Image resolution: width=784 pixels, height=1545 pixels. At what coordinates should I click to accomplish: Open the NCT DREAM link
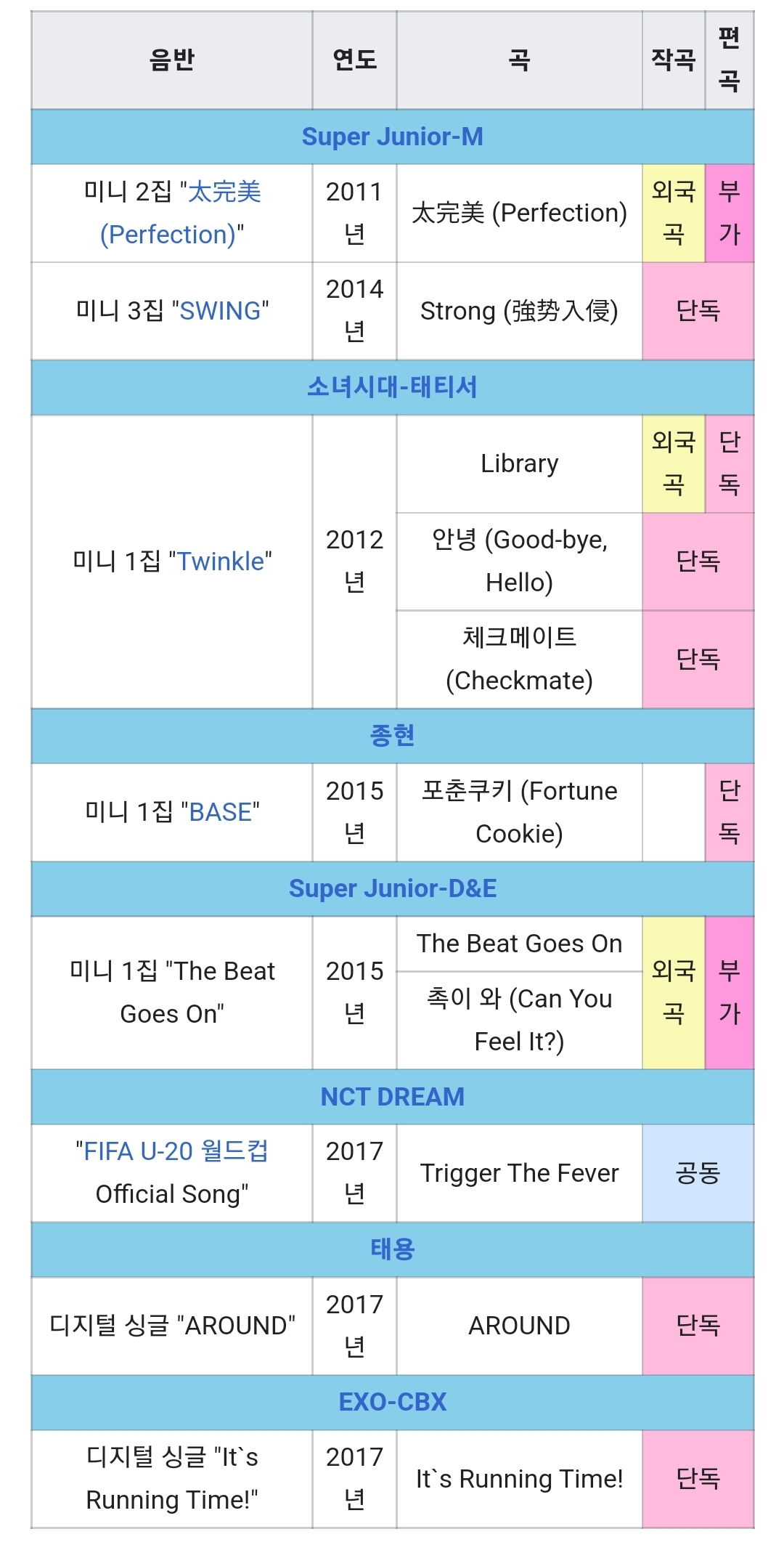click(x=392, y=1097)
